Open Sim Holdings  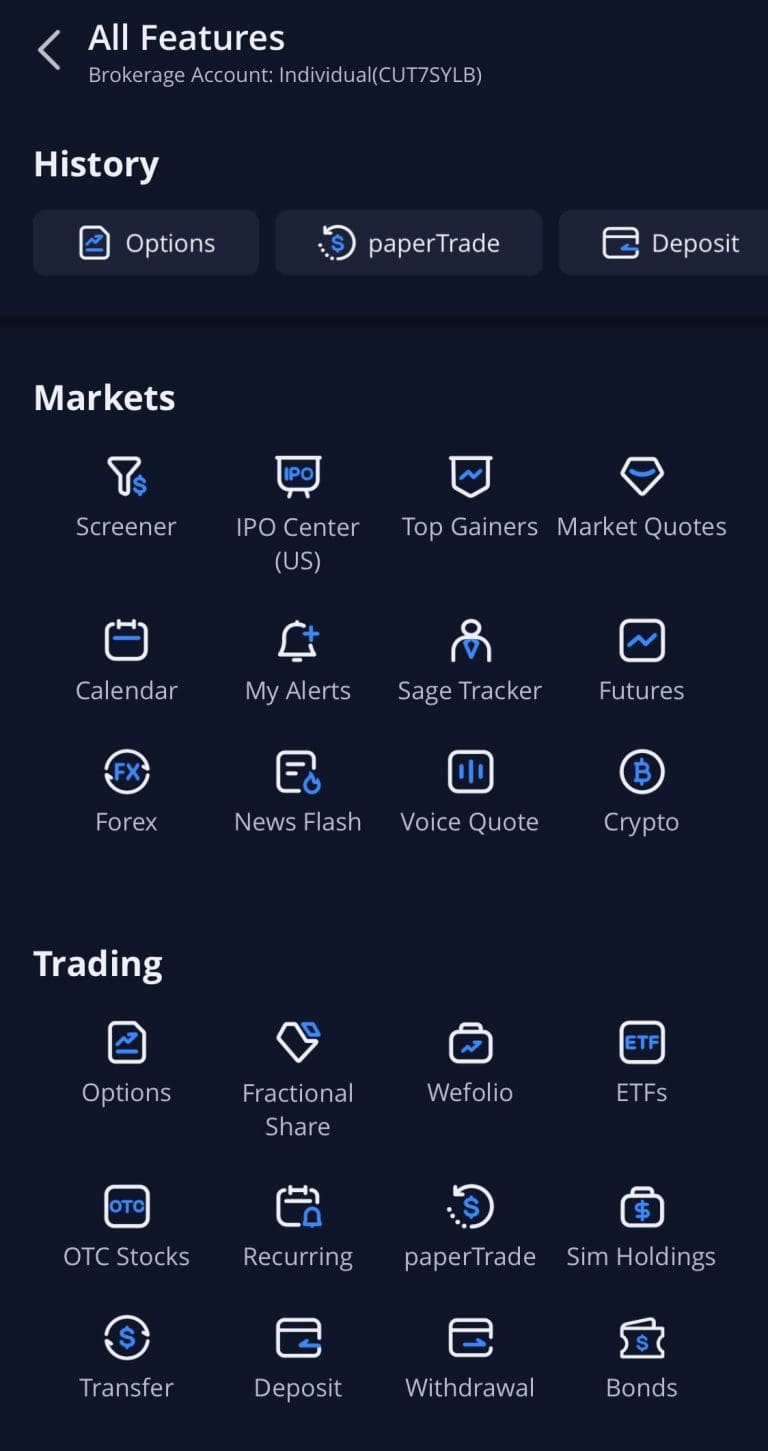[641, 1225]
